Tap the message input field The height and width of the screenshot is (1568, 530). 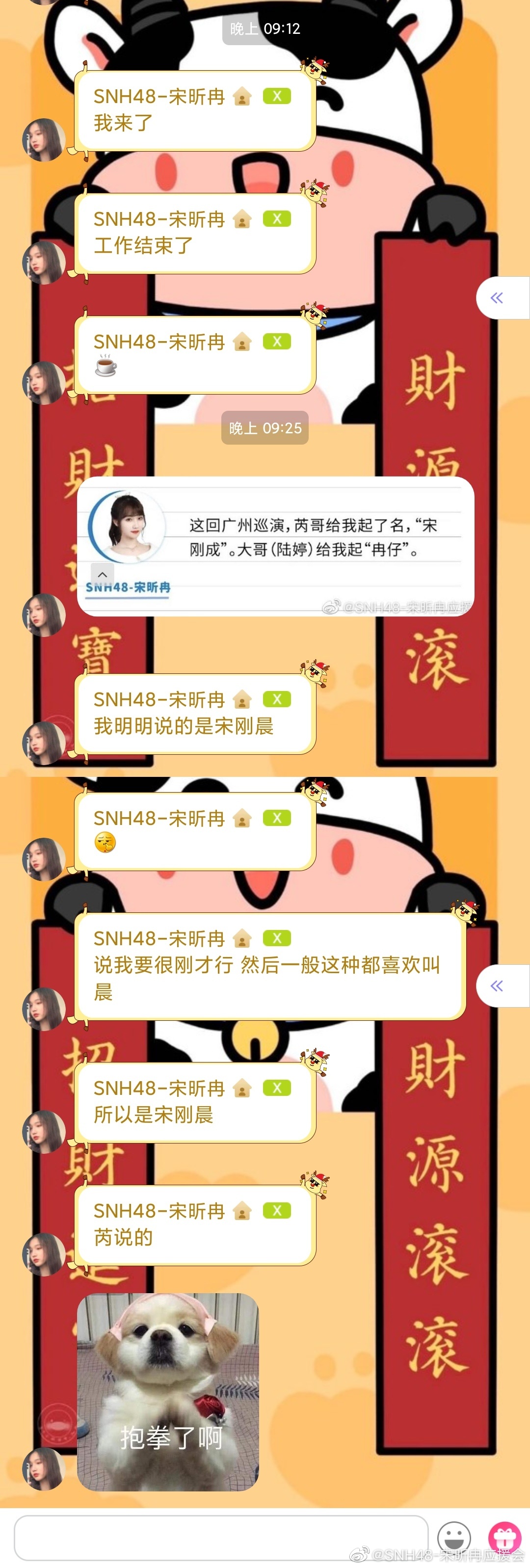click(x=220, y=1537)
